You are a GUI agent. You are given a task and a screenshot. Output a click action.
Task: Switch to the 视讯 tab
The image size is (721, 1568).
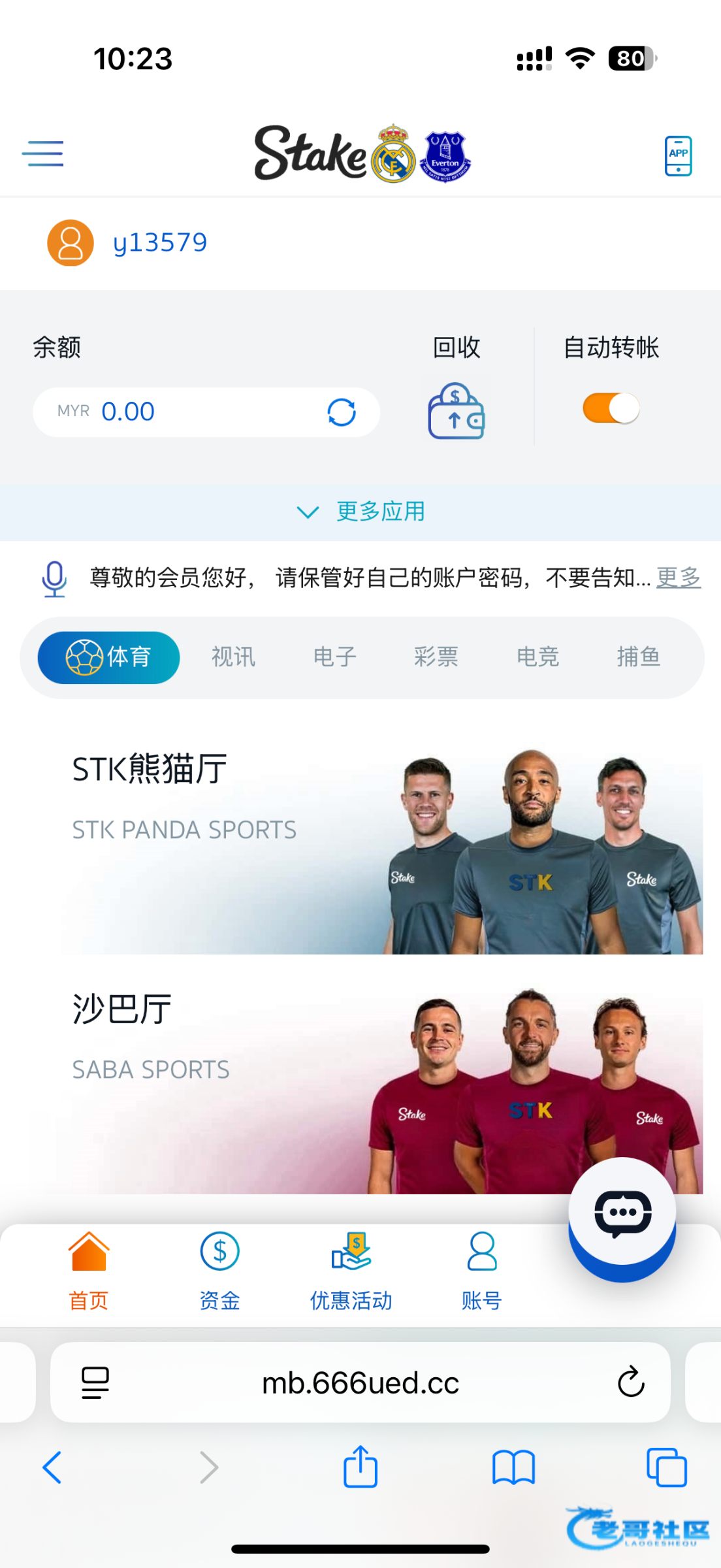coord(233,657)
